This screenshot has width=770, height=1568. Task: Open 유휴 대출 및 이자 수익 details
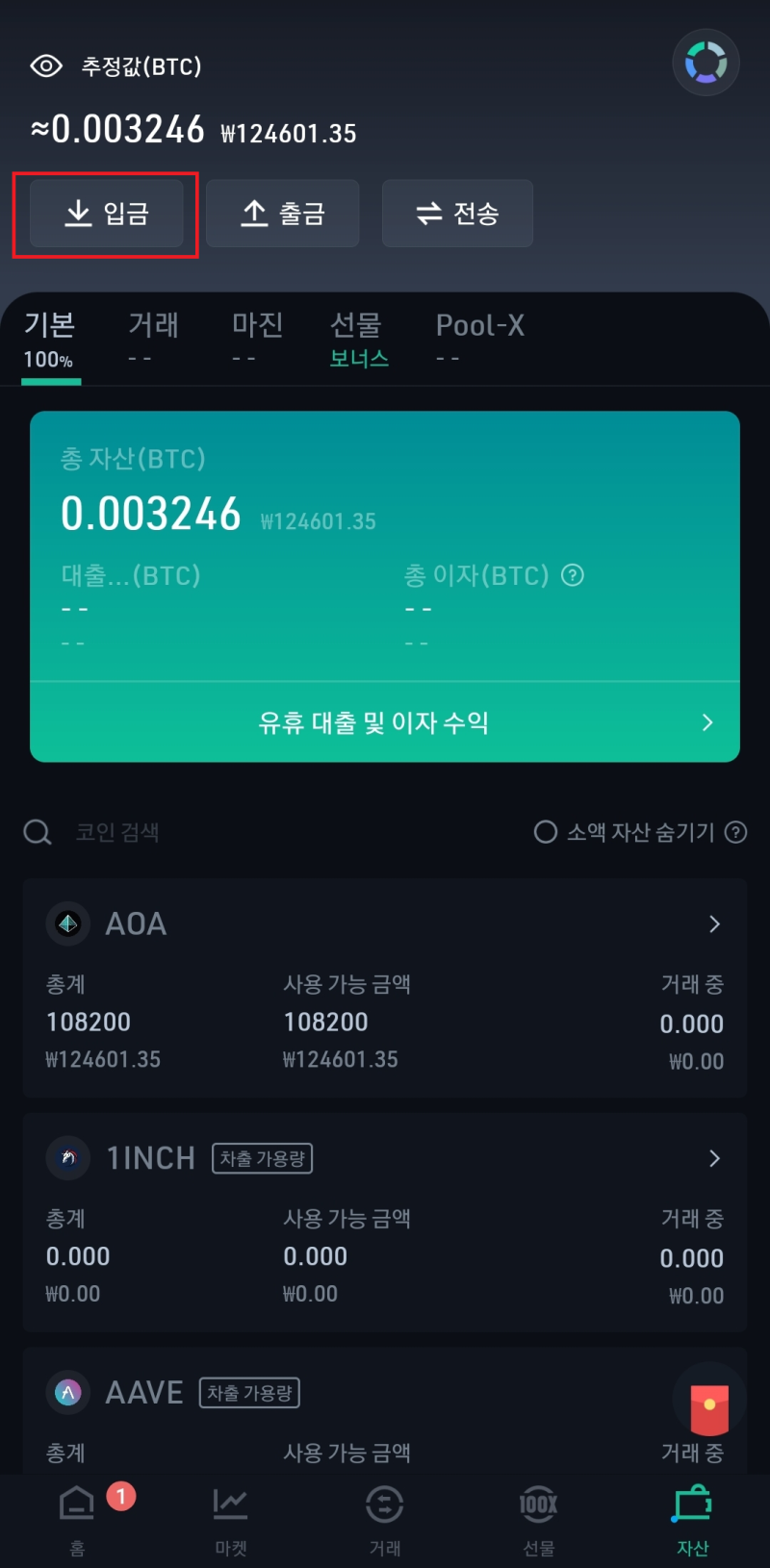coord(384,721)
